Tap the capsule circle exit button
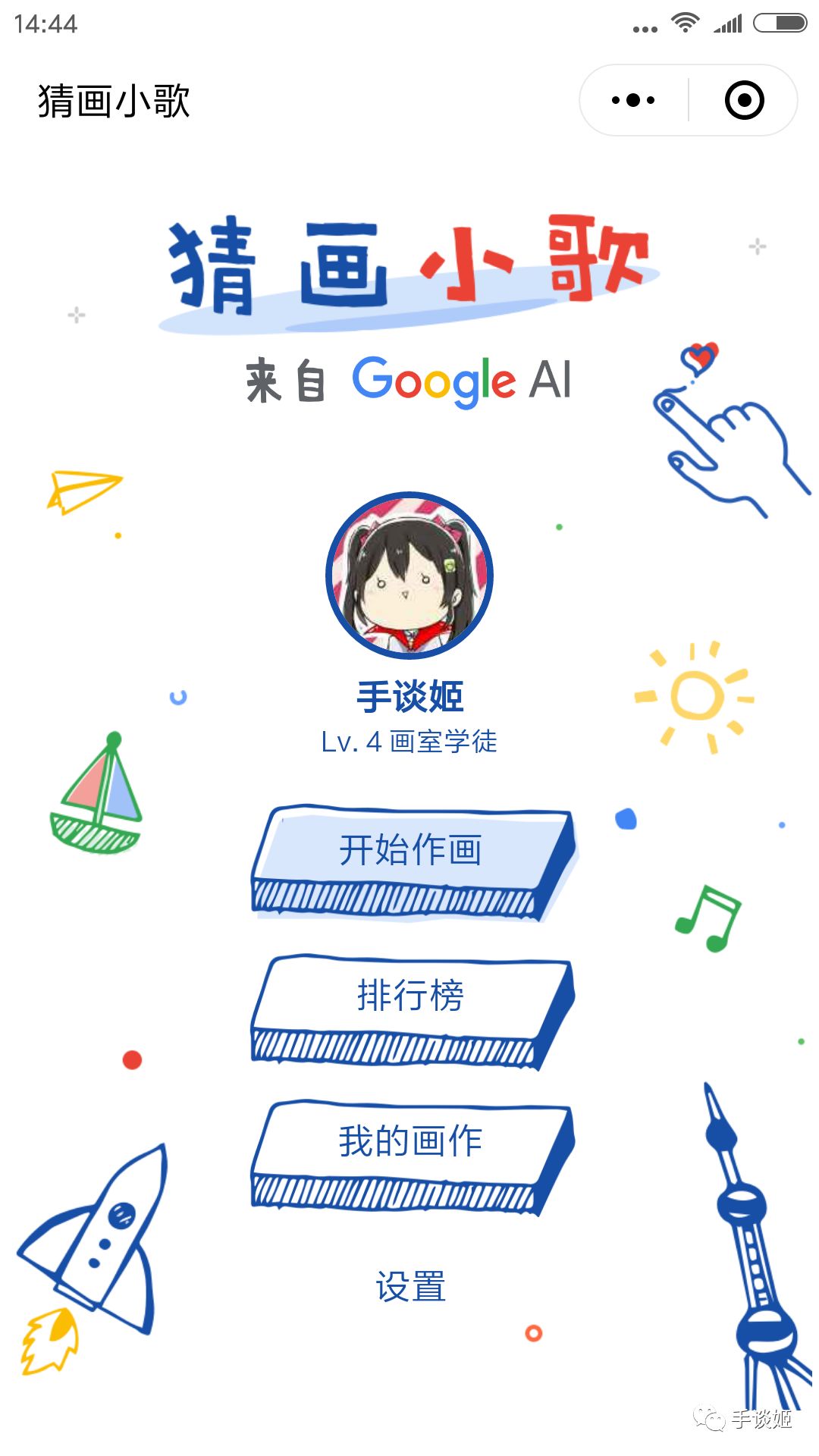Screen dimensions: 819x1456 pyautogui.click(x=745, y=99)
